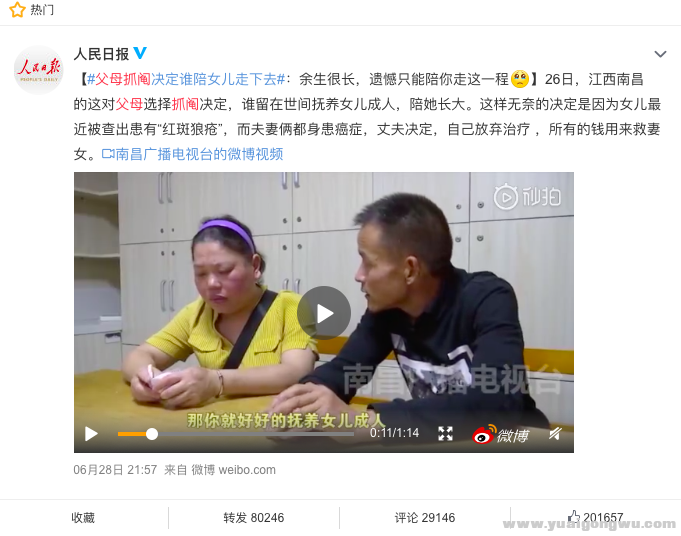
Task: Tap the small play button in the player bar
Action: [91, 434]
